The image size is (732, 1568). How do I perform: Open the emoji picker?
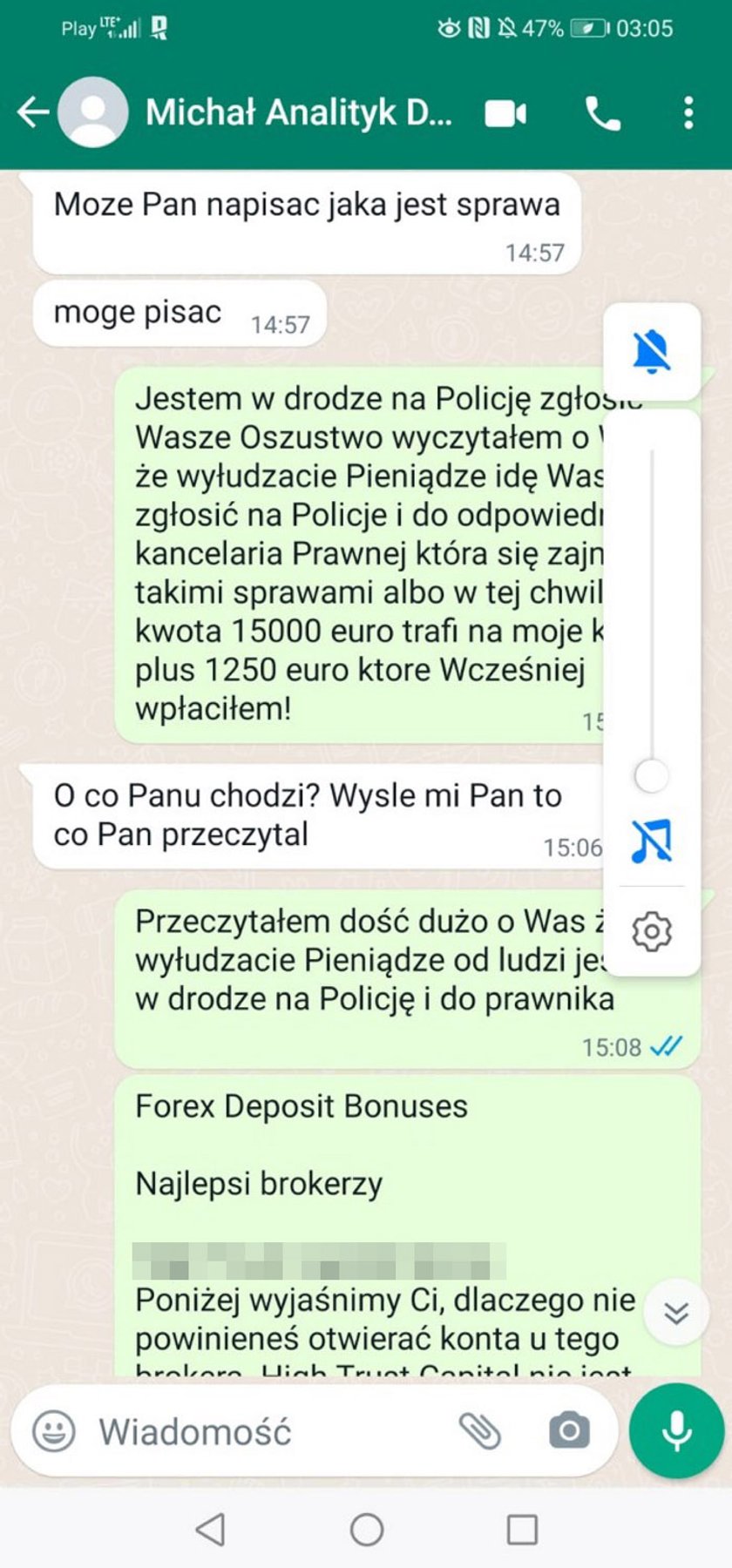point(54,1431)
